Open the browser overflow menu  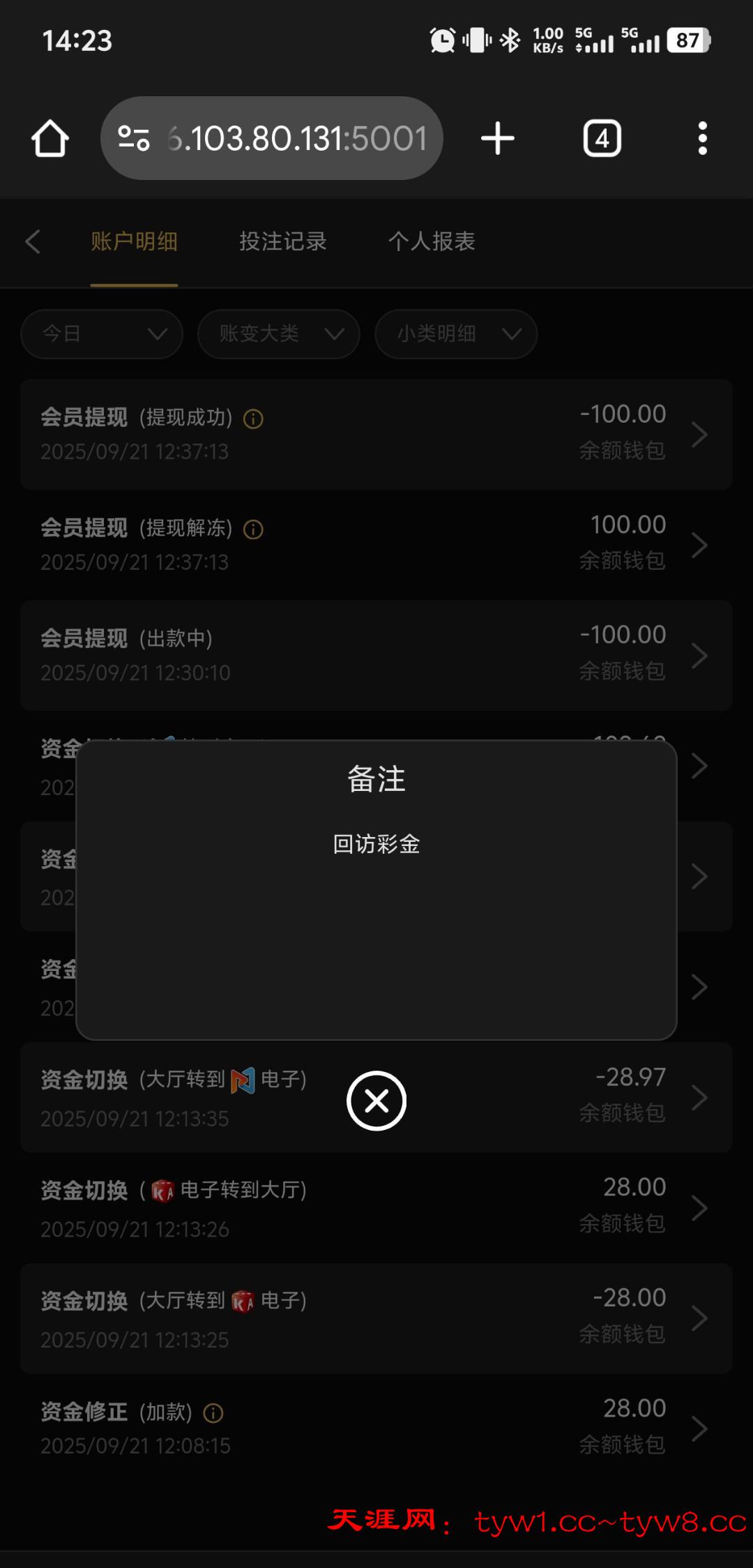[703, 138]
